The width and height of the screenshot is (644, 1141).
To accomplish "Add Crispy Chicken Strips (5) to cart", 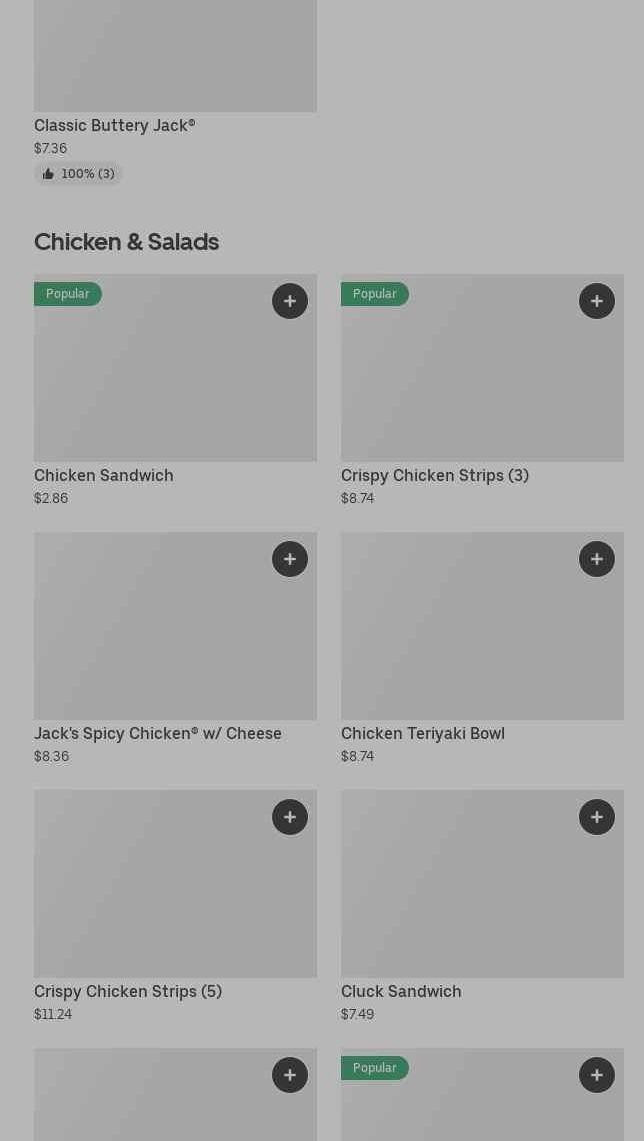I will pos(290,817).
